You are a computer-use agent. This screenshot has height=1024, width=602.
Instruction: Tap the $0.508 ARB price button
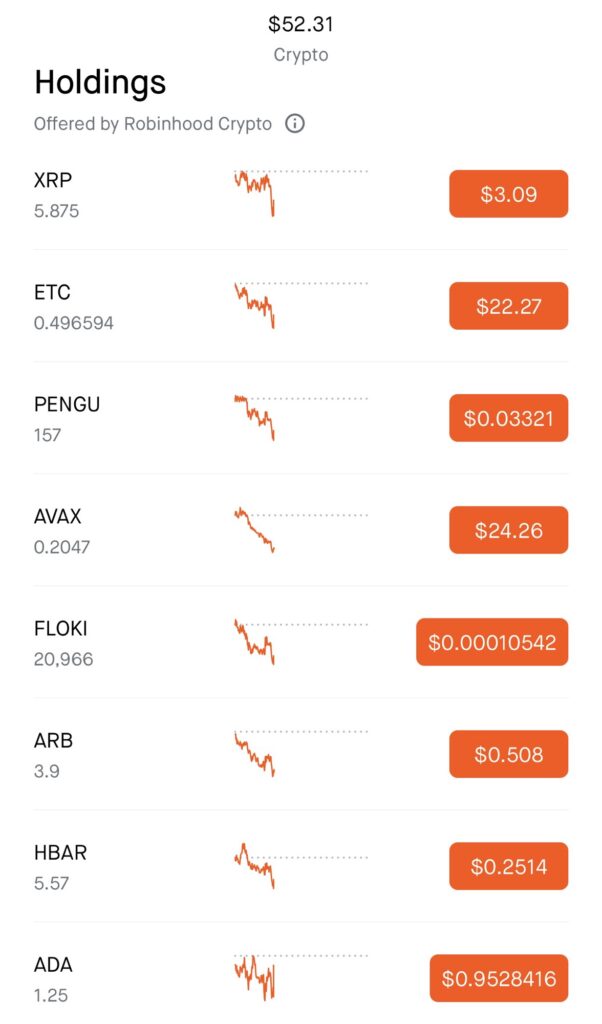click(x=509, y=754)
